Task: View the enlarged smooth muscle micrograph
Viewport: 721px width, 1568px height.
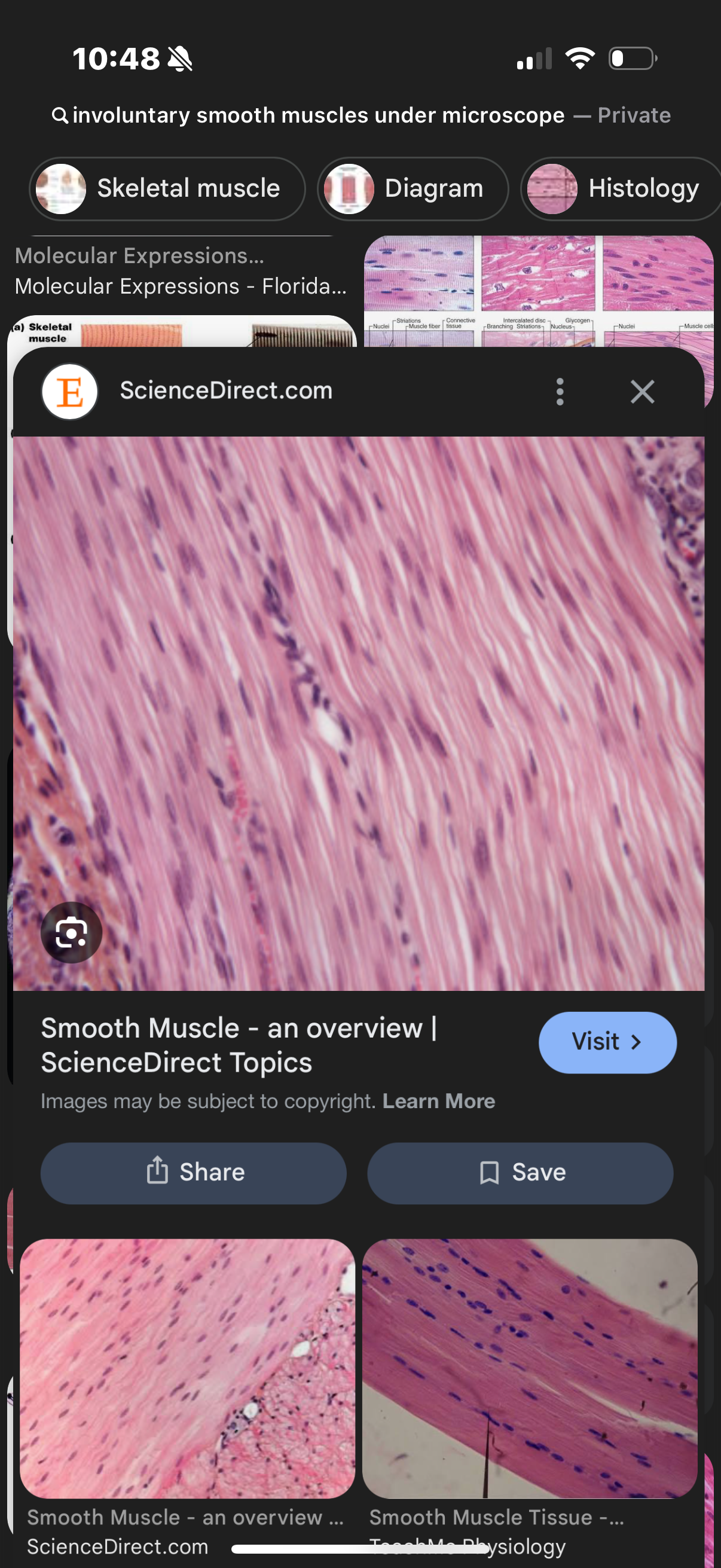Action: (x=359, y=712)
